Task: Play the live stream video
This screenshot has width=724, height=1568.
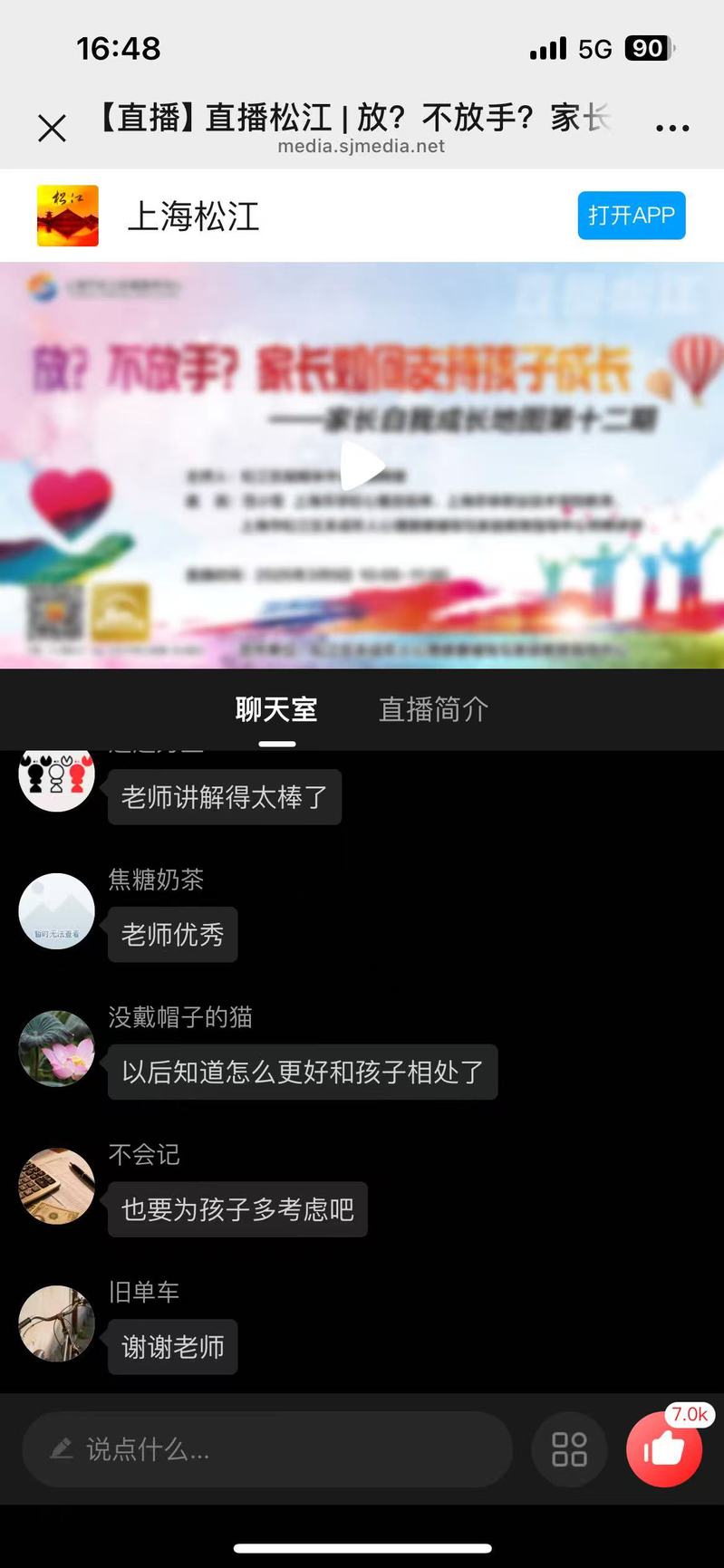Action: [x=362, y=467]
